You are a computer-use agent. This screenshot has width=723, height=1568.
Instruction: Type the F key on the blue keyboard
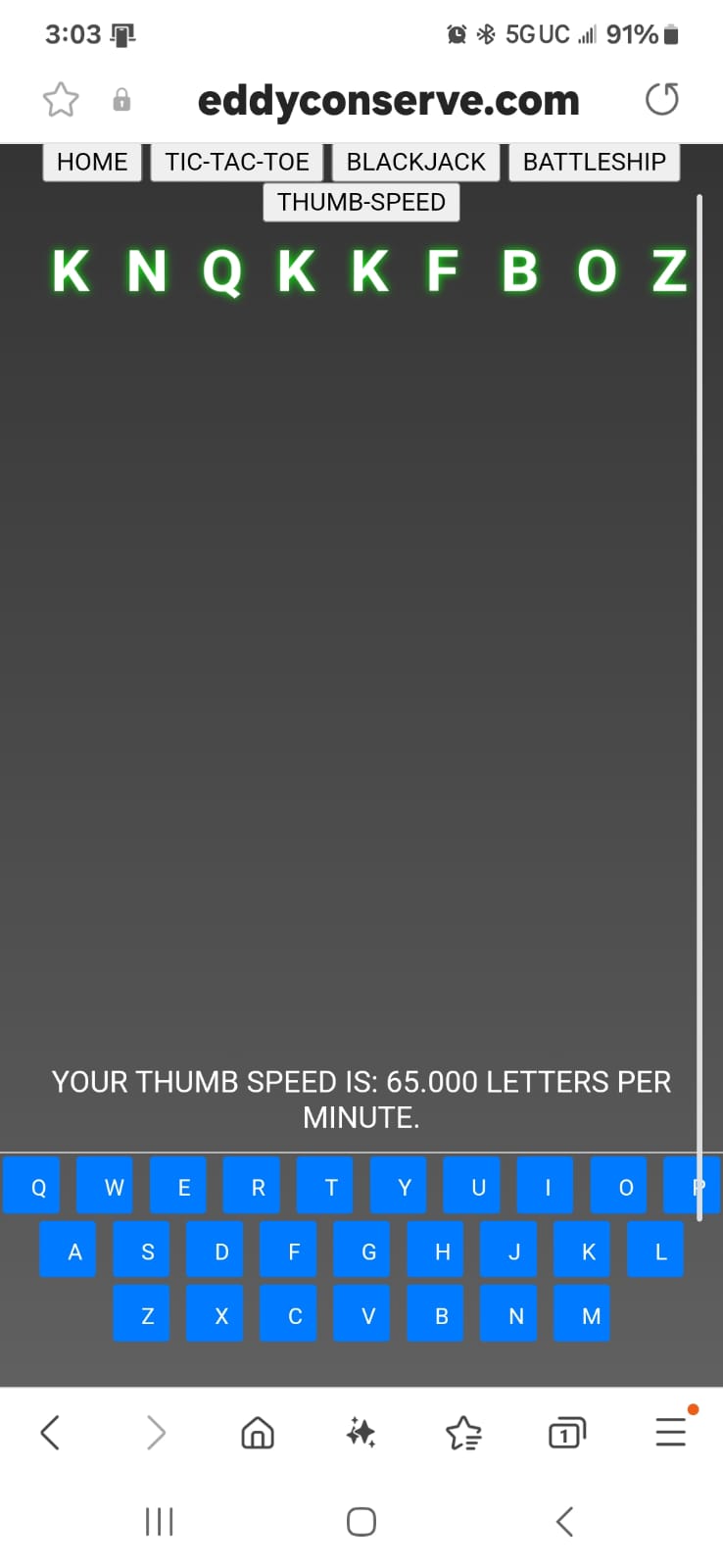click(x=294, y=1250)
